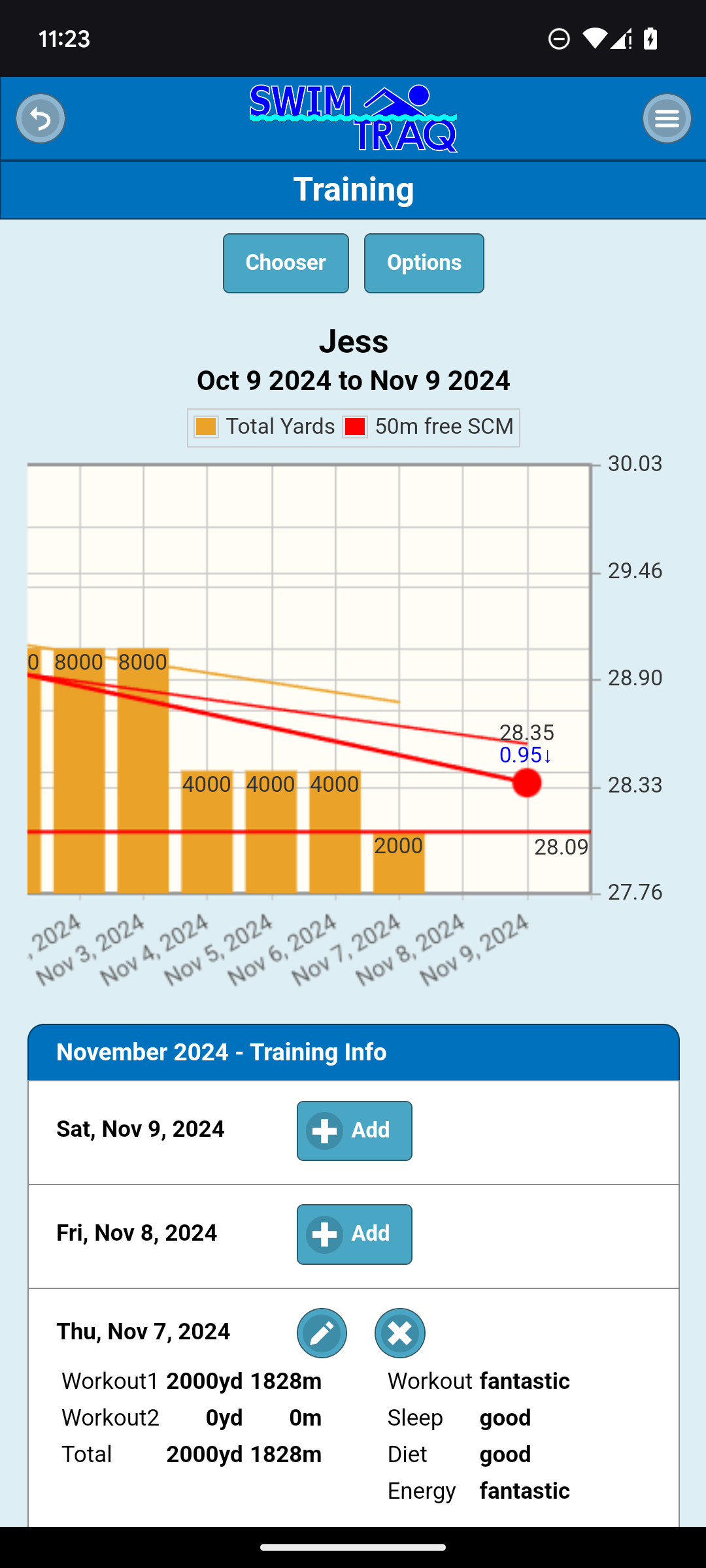706x1568 pixels.
Task: Open the Chooser
Action: tap(286, 263)
